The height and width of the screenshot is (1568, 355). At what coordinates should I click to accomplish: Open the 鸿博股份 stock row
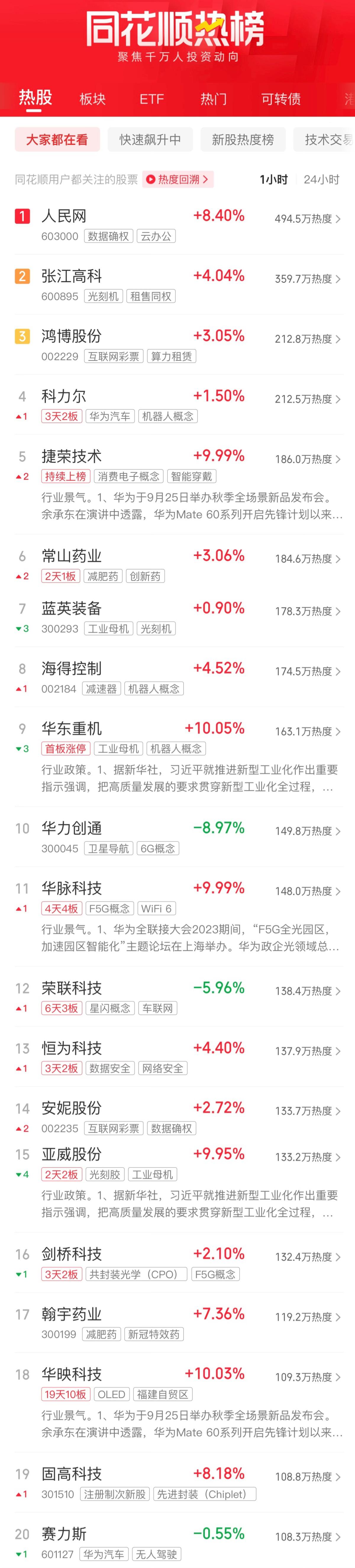(x=71, y=336)
